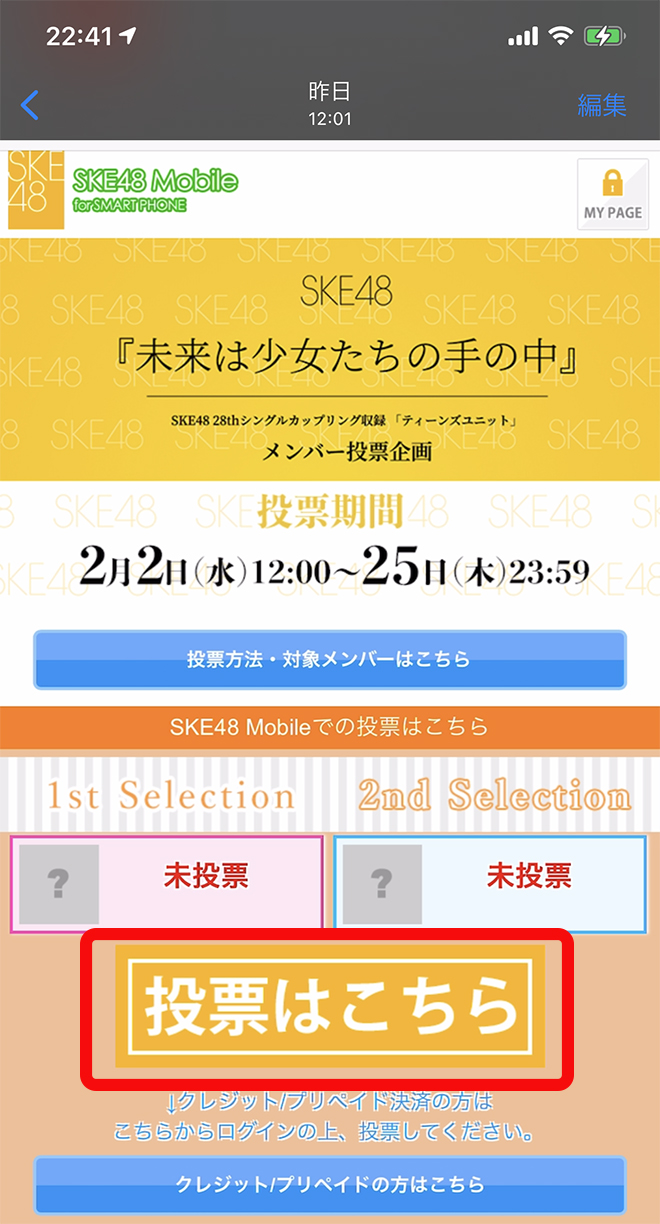
Task: Tap the 投票はこちら voting button
Action: (329, 1004)
